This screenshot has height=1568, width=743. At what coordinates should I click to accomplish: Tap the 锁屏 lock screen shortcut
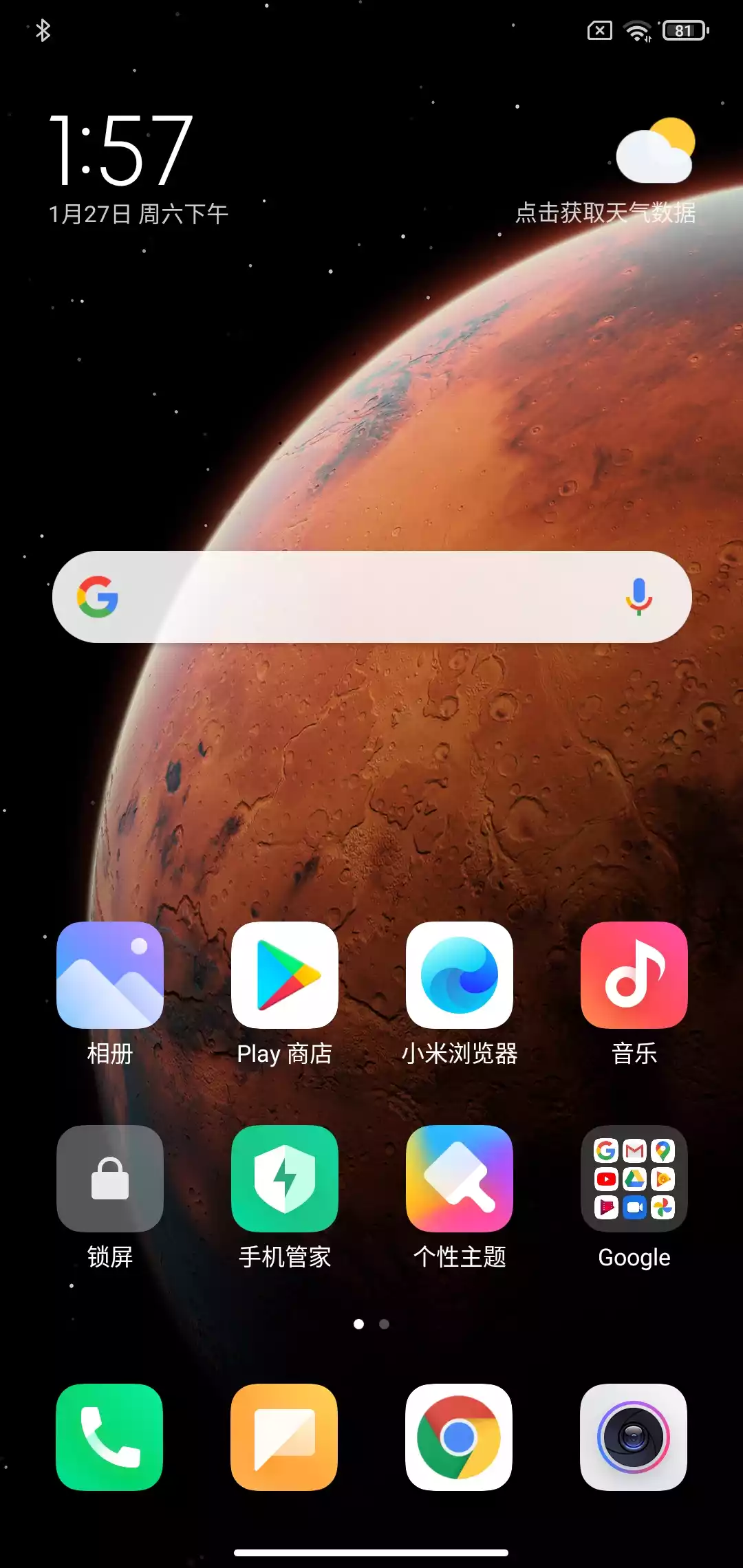tap(110, 1179)
